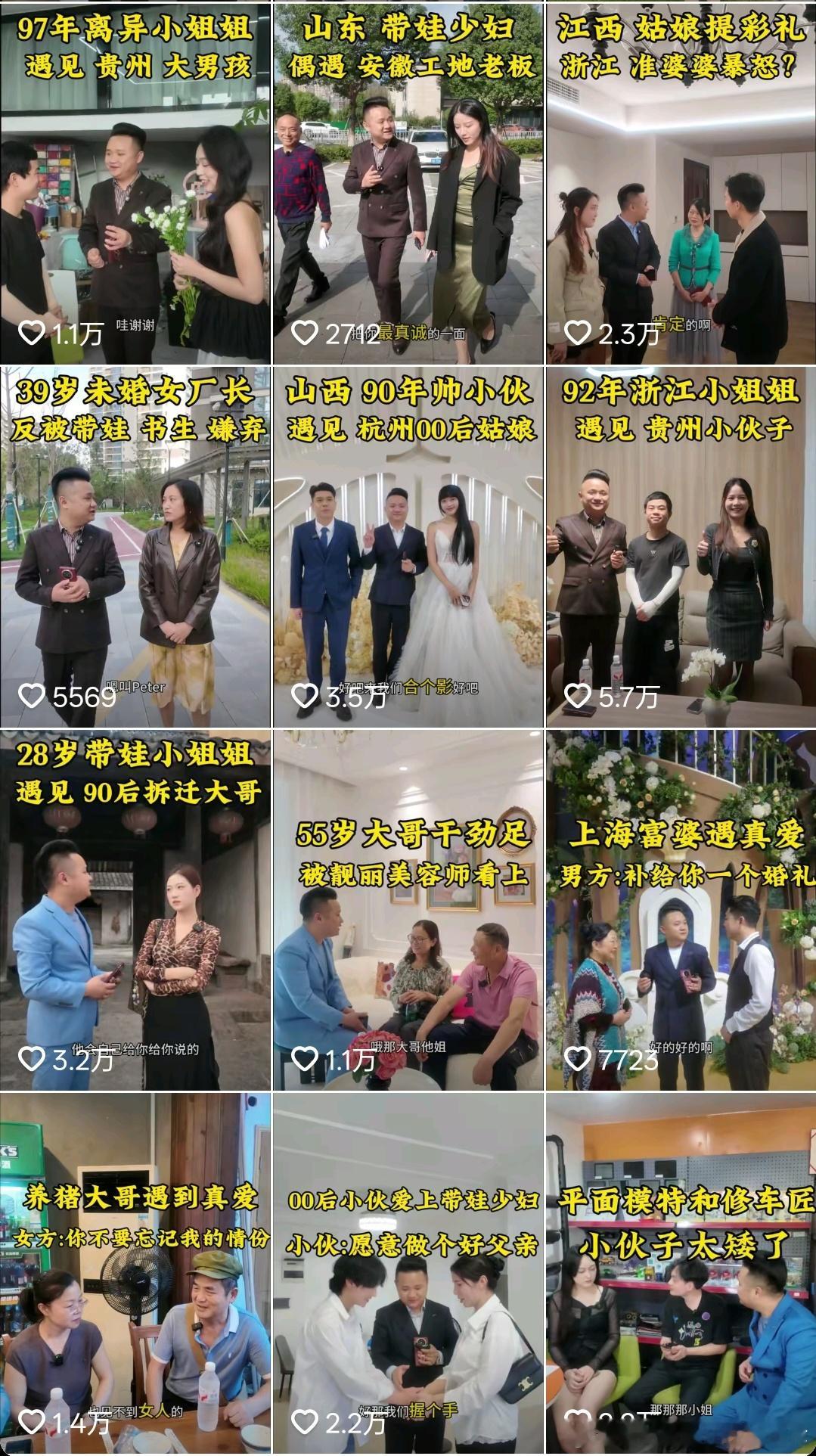Play the 92年浙江小姐姐 video
The image size is (816, 1456).
679,552
